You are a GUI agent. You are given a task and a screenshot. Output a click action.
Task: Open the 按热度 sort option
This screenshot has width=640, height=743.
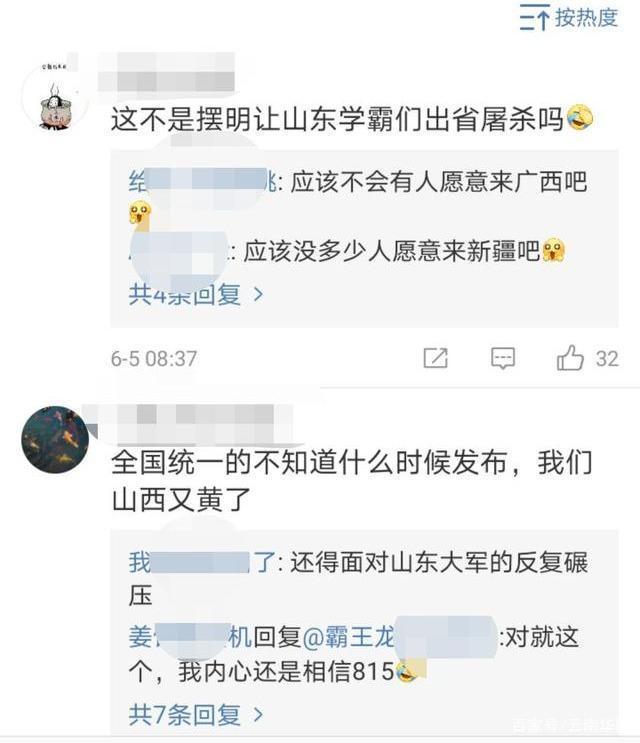click(569, 18)
